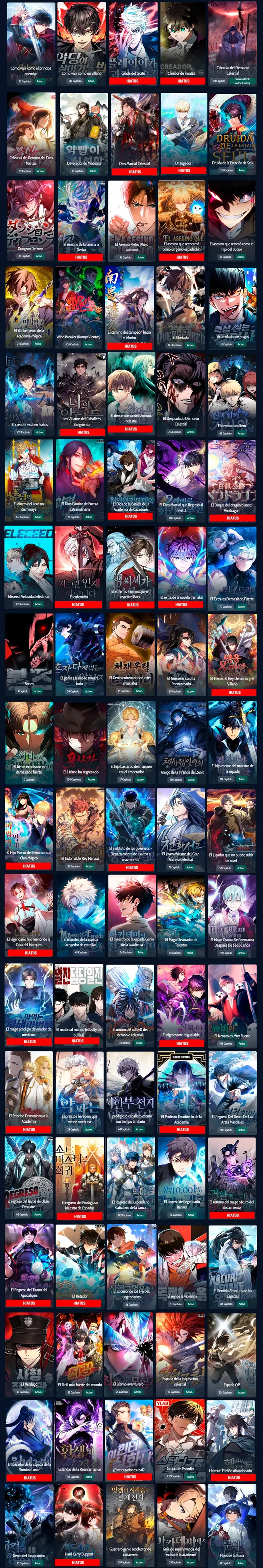Open the Bones manga card
Viewport: 263px width, 1568px height.
point(29,655)
